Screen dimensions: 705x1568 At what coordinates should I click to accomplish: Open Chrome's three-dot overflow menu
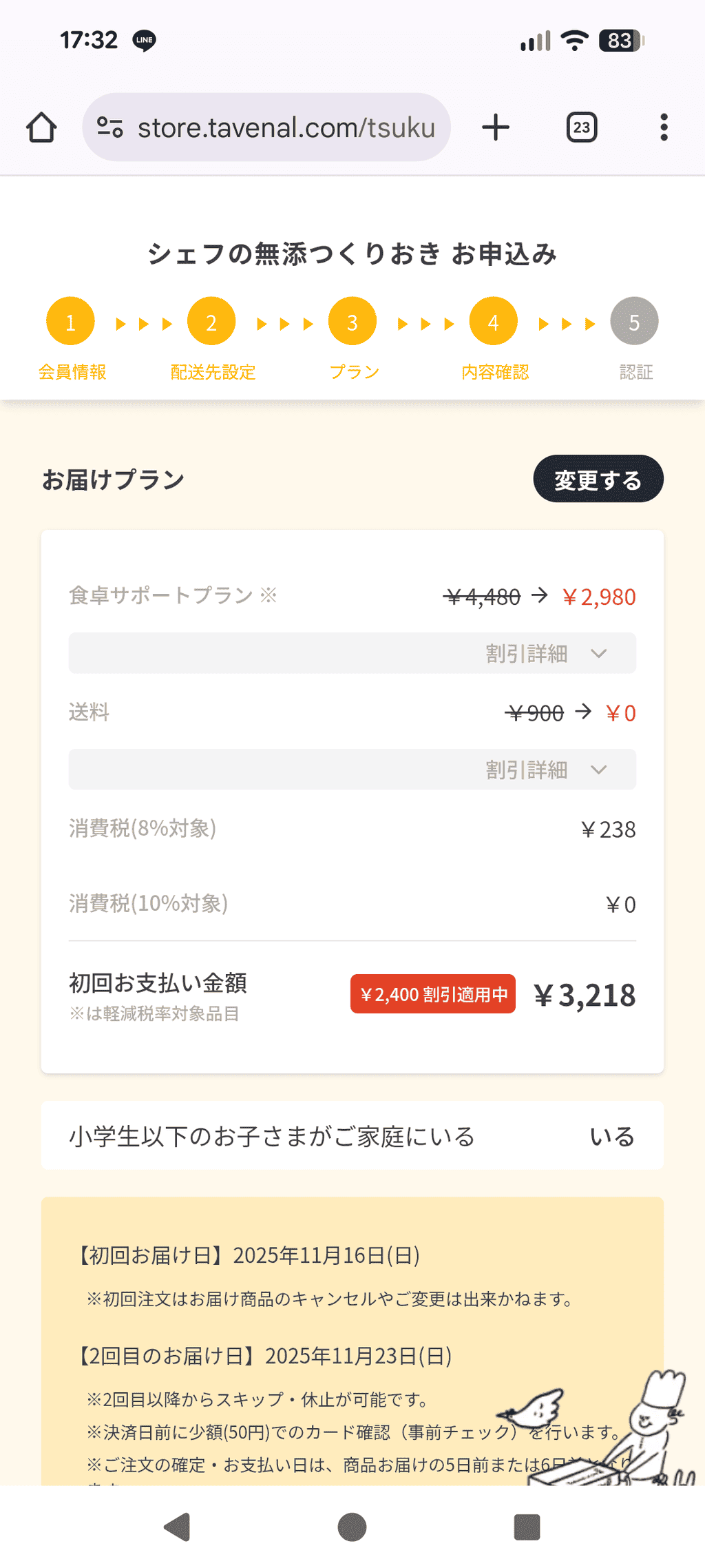664,127
